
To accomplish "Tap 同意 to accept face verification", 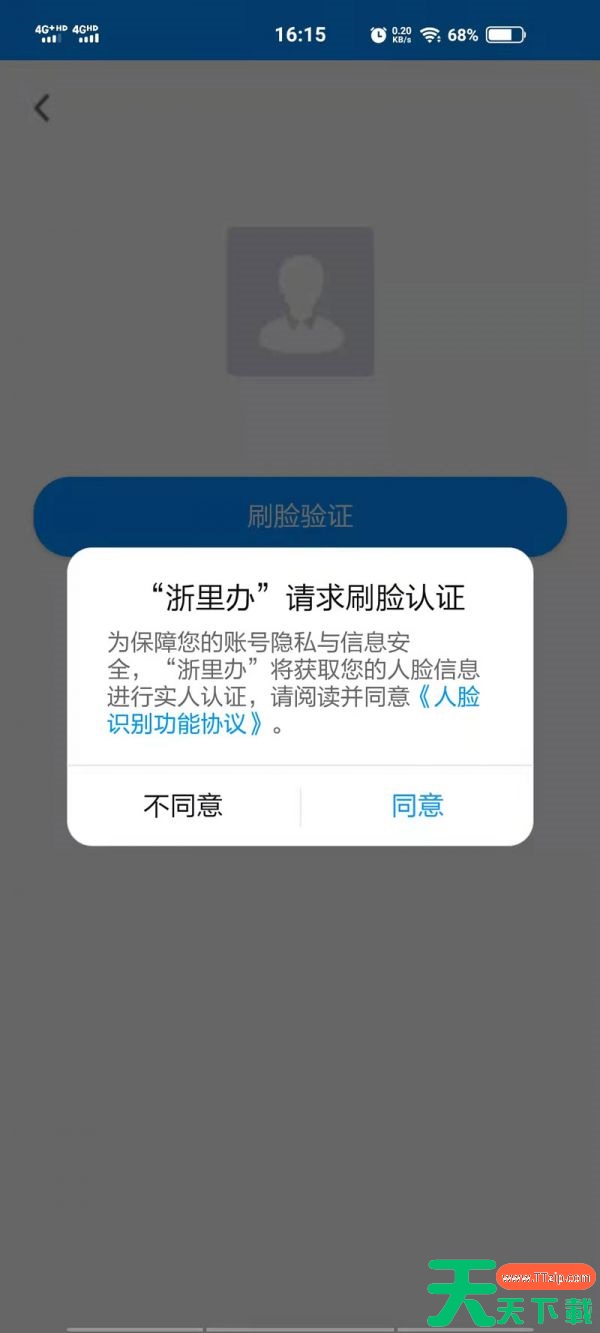I will [x=417, y=806].
